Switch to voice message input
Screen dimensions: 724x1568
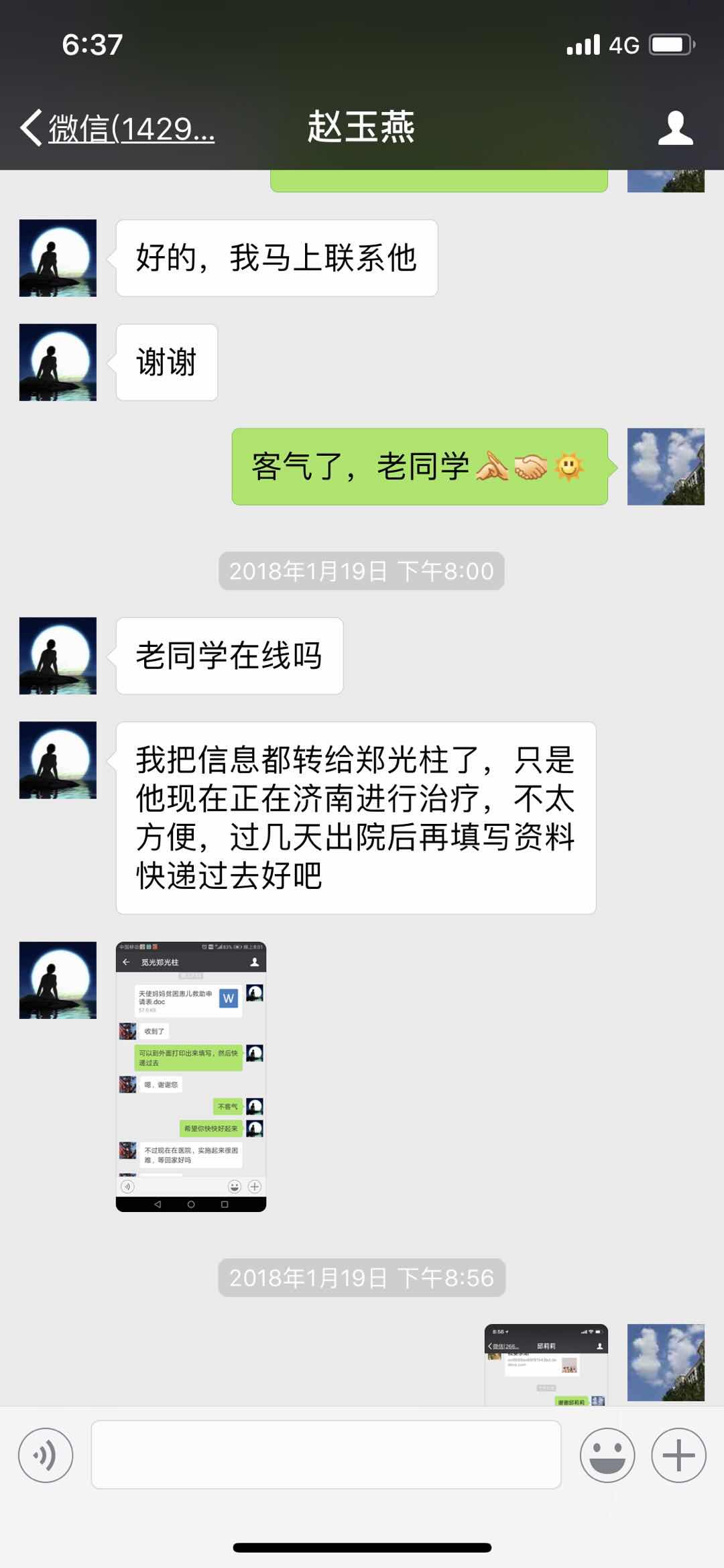click(46, 1455)
